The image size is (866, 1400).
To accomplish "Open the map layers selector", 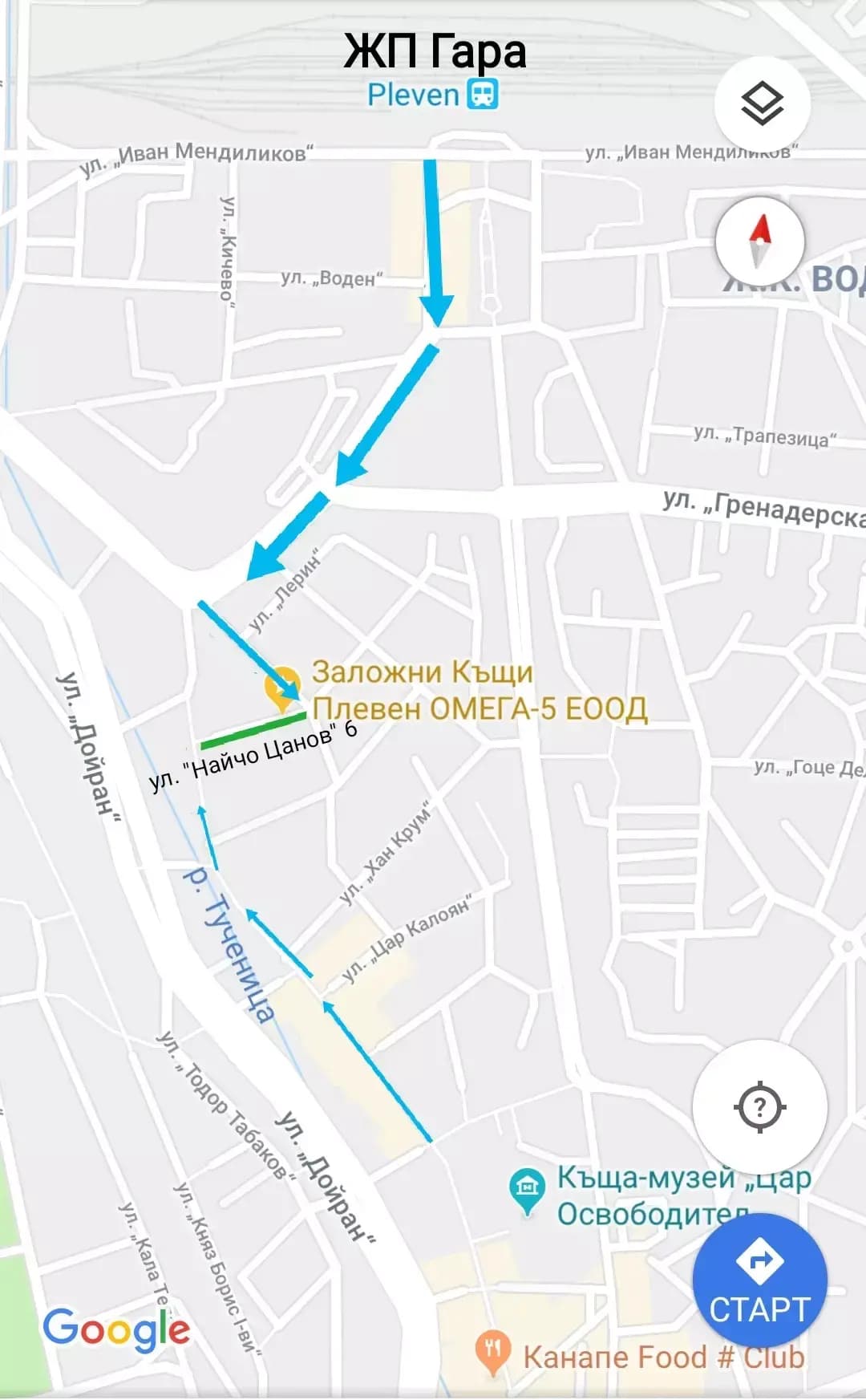I will pyautogui.click(x=762, y=104).
